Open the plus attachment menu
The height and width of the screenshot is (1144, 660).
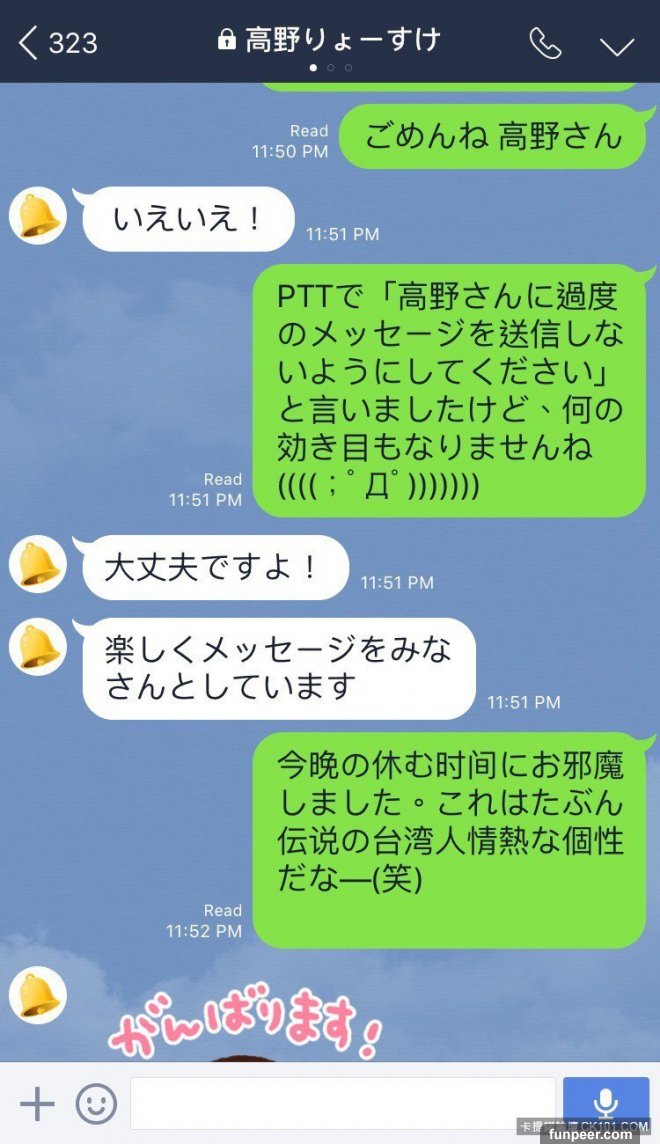pyautogui.click(x=37, y=1104)
